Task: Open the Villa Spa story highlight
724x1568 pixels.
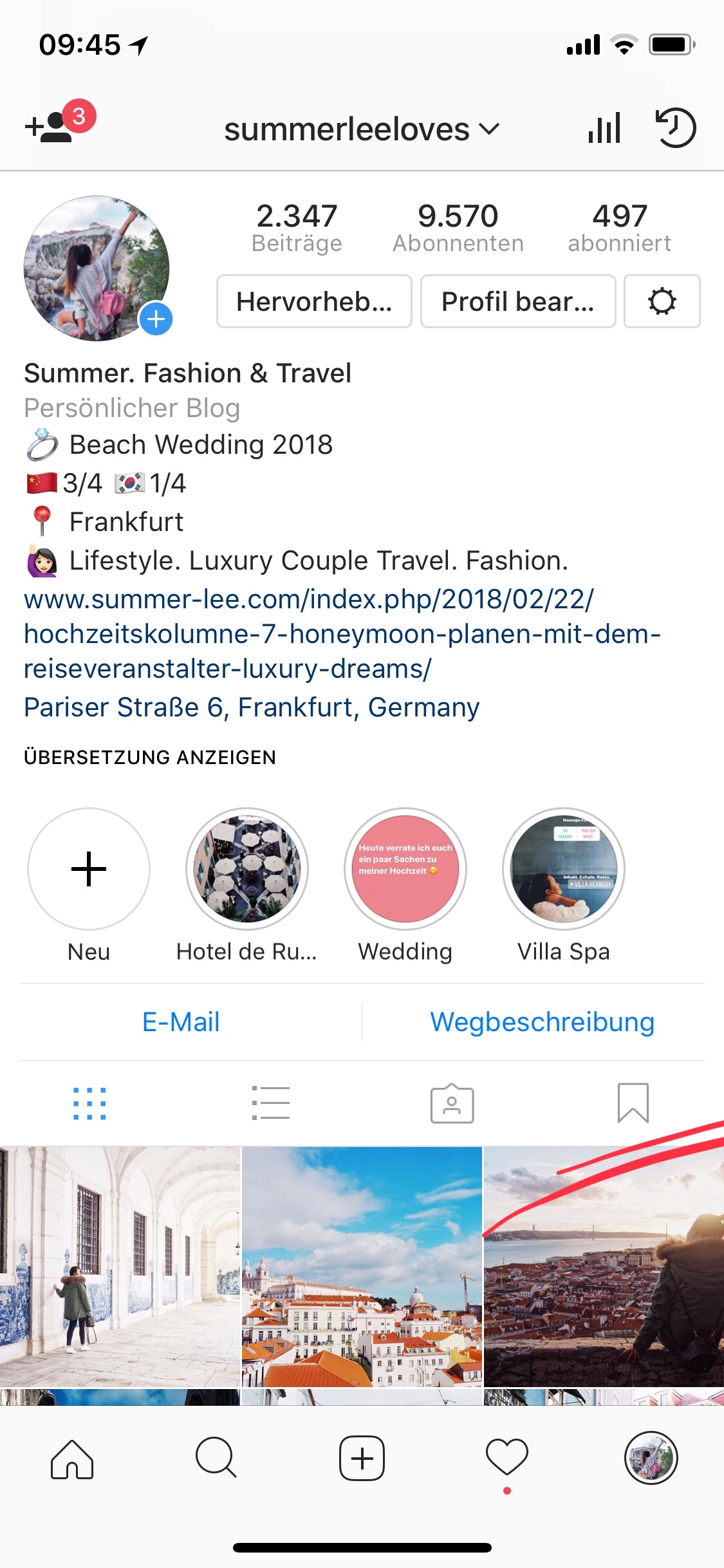Action: pos(564,884)
